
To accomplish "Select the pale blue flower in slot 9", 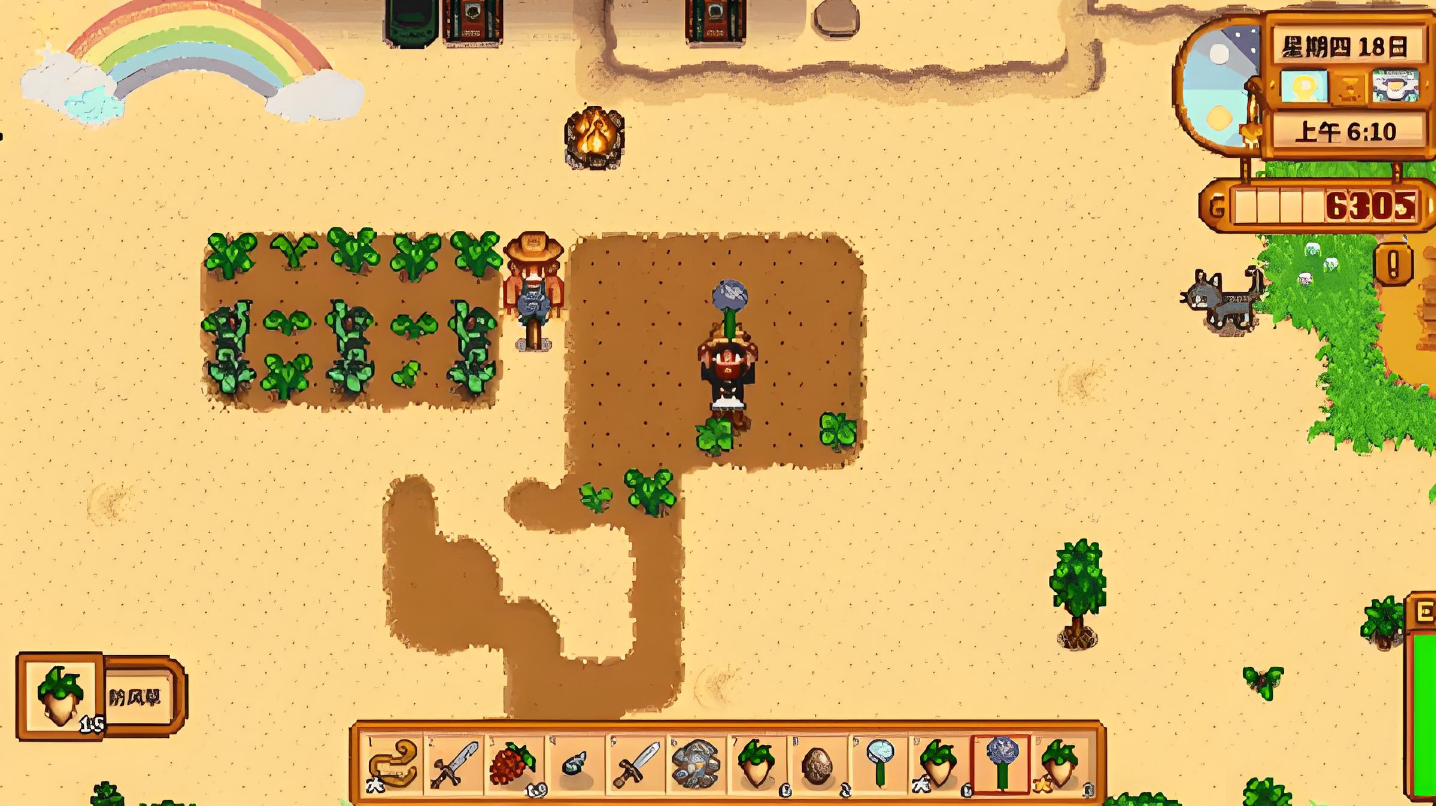I will click(x=879, y=765).
